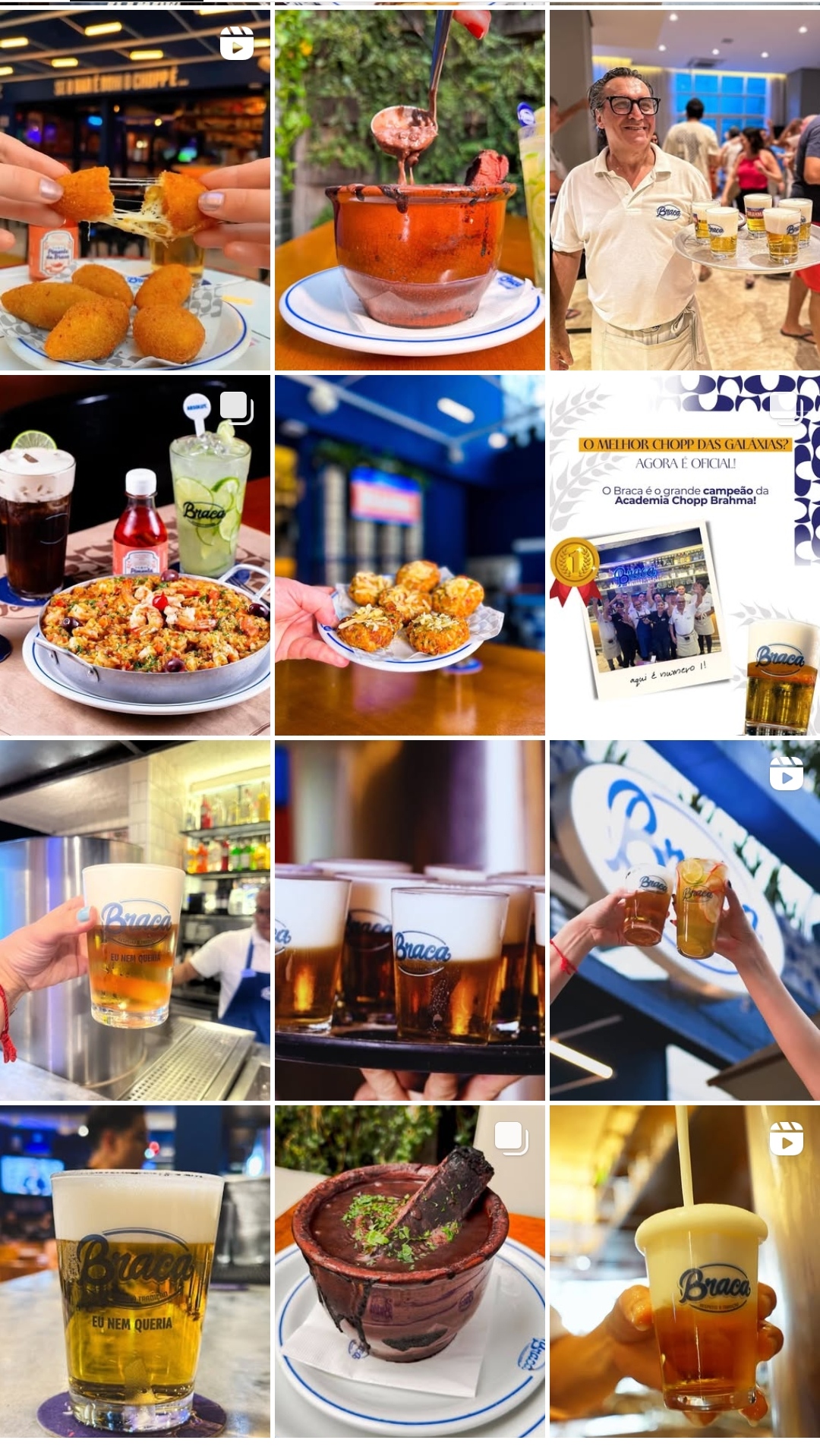Open the 'Eu nem queria' beer glass post
Screen dimensions: 820x1456
(x=134, y=1272)
